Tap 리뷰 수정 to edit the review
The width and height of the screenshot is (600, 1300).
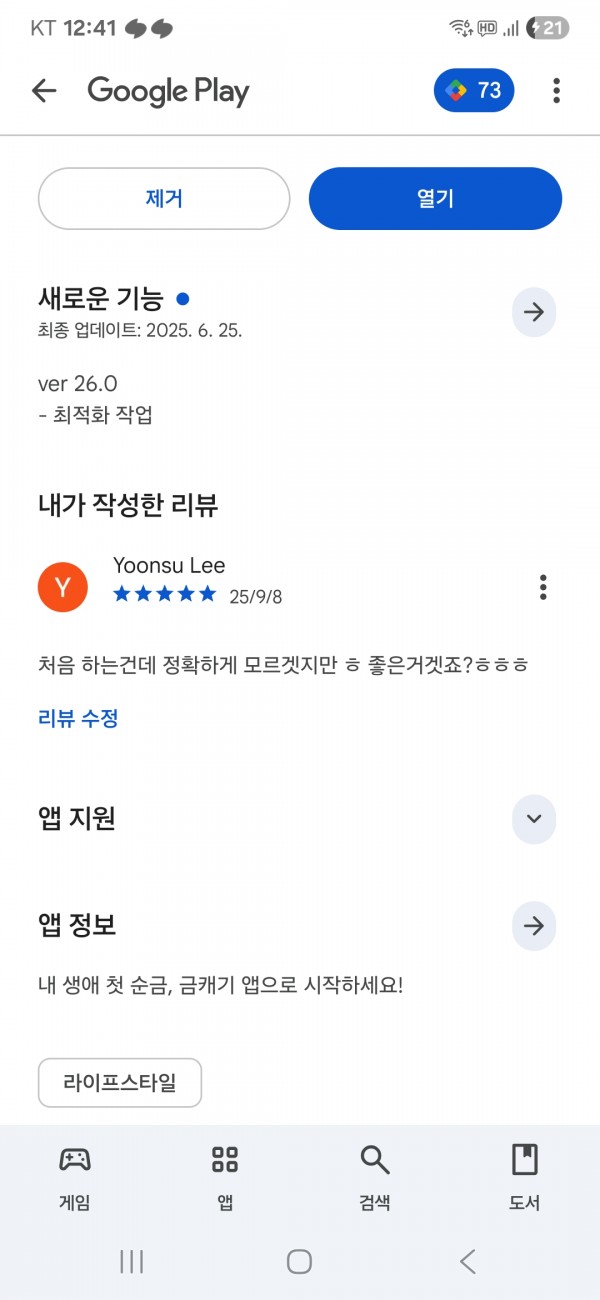(78, 718)
